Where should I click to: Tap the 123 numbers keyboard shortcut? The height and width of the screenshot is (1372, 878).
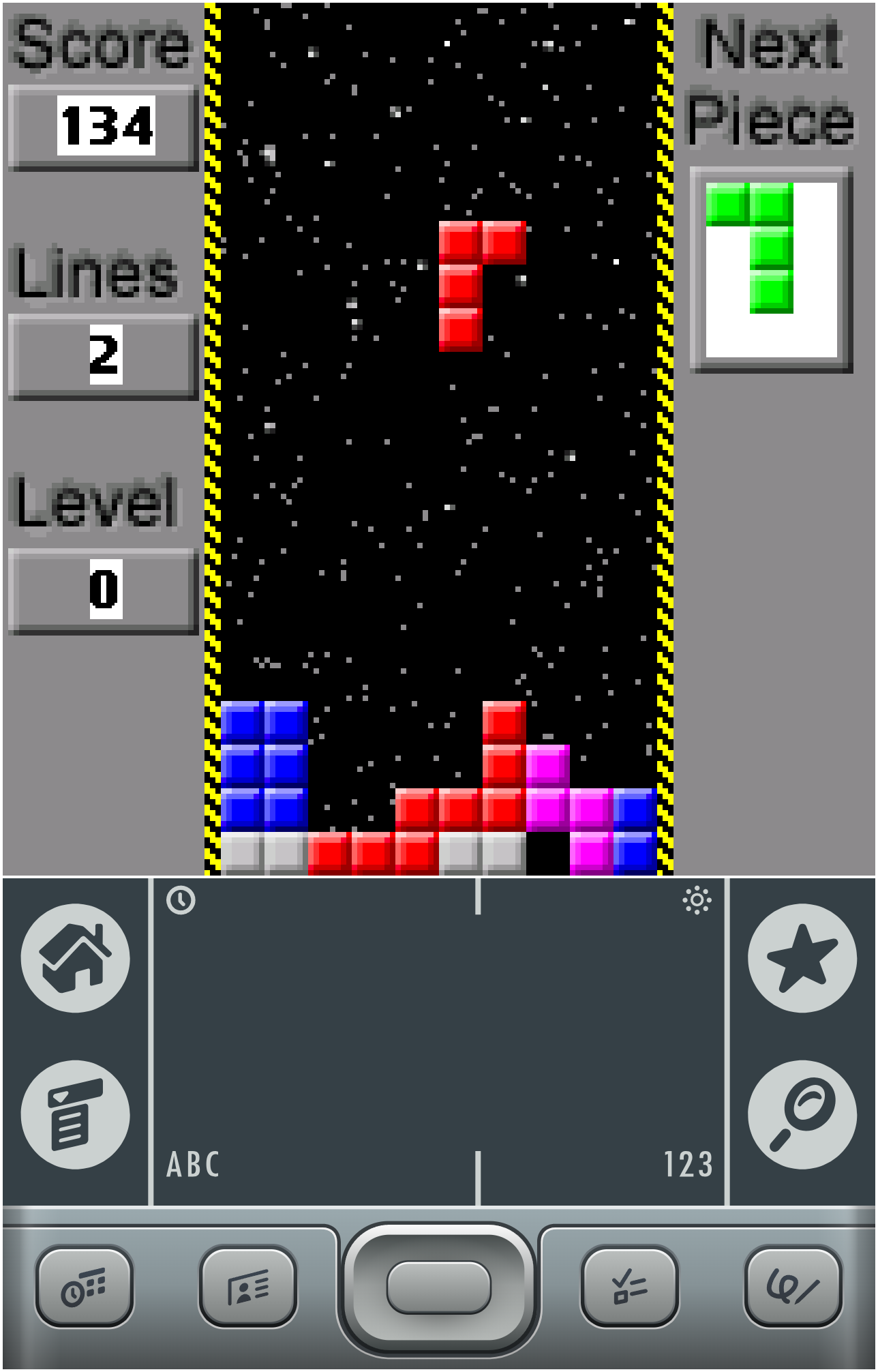click(688, 1165)
